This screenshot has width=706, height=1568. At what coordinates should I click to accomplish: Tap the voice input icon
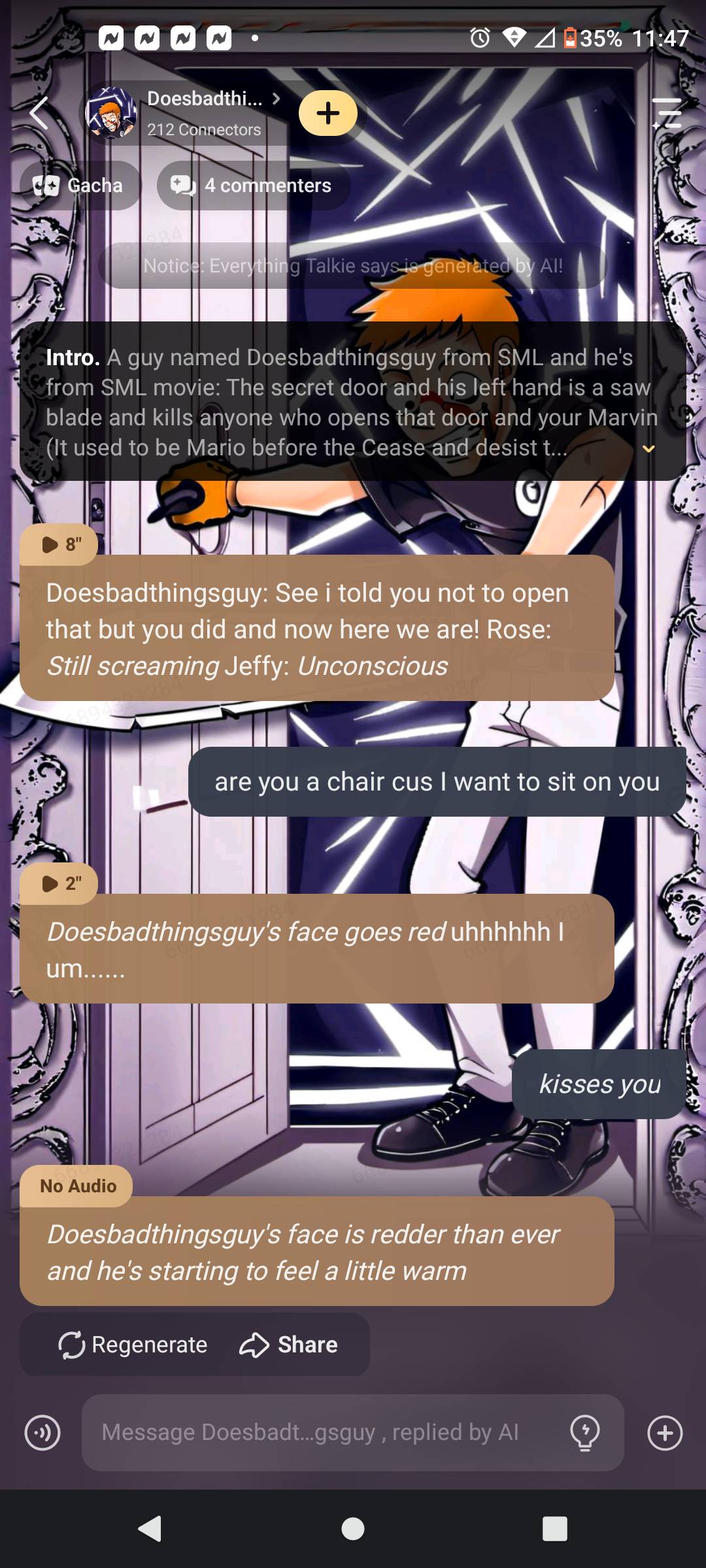(x=42, y=1433)
